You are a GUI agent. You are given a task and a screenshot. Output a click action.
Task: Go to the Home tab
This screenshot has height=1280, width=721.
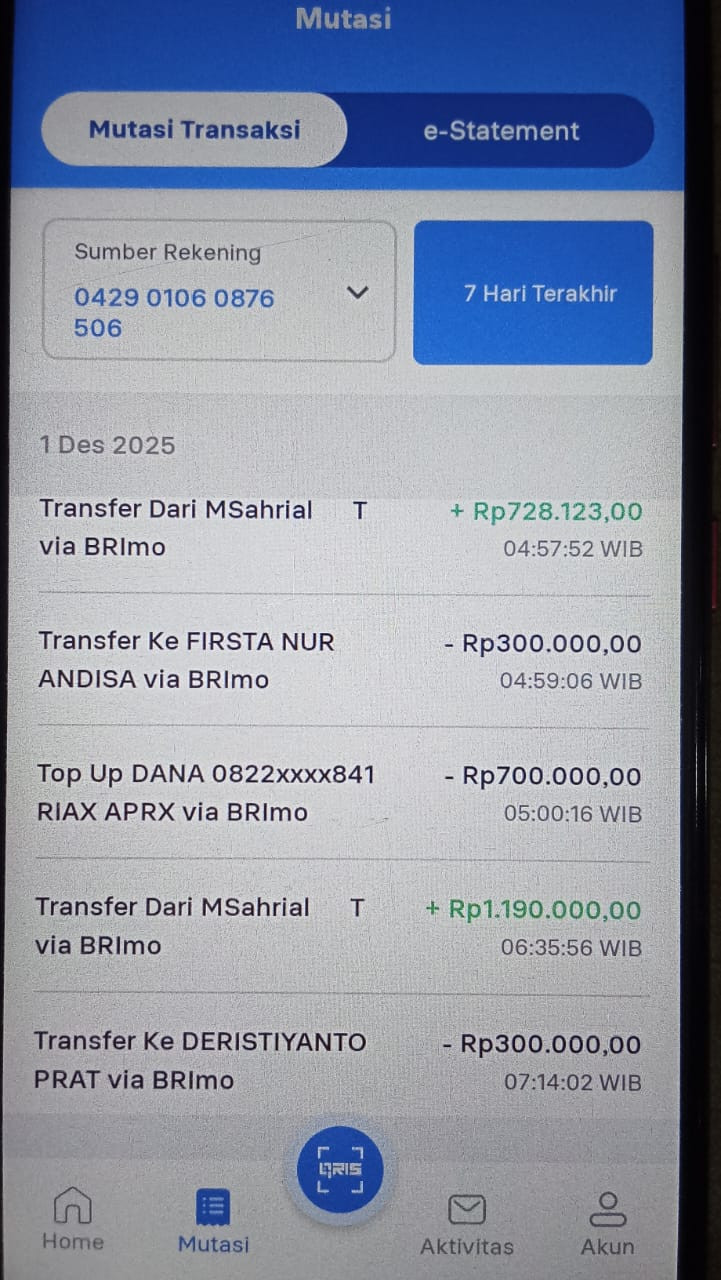[72, 1220]
